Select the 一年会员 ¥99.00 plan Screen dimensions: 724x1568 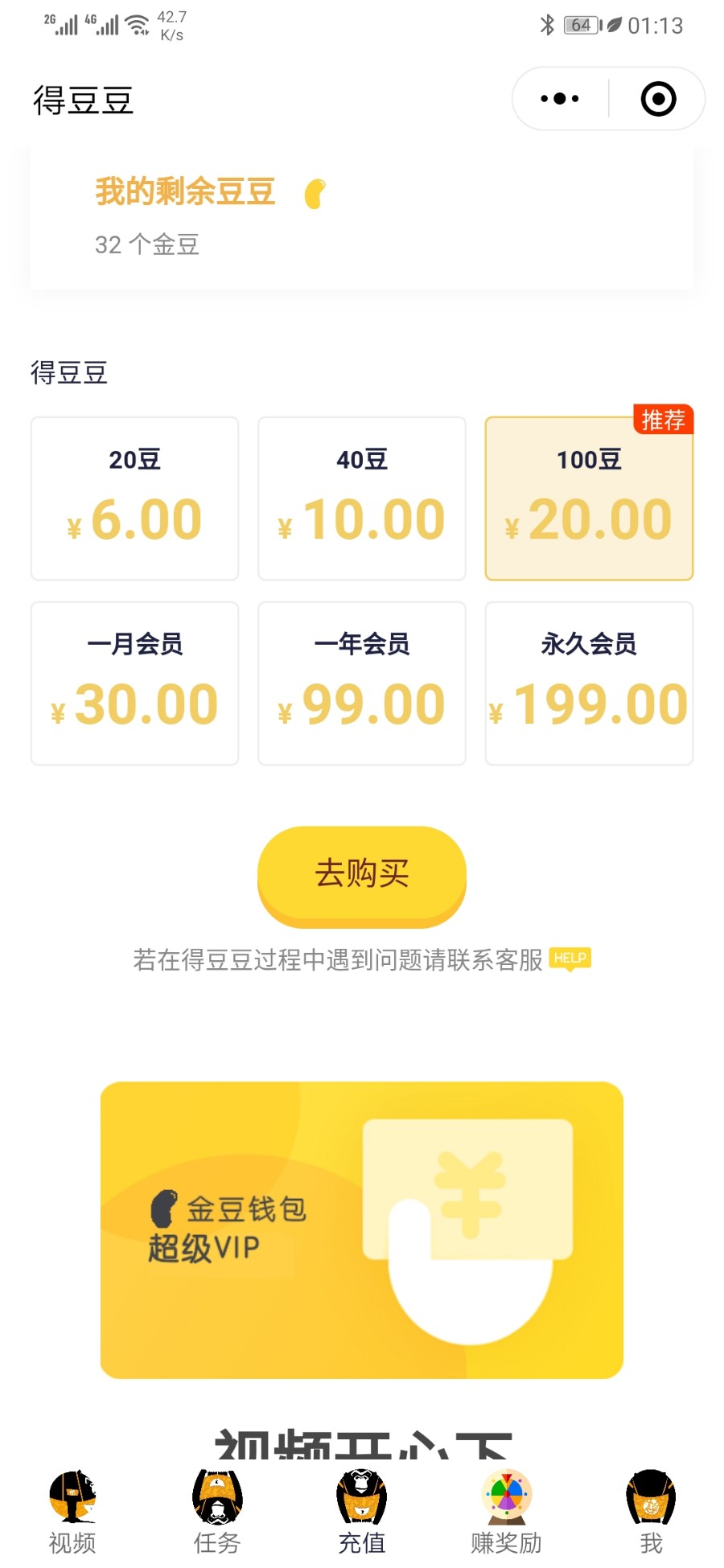coord(361,682)
